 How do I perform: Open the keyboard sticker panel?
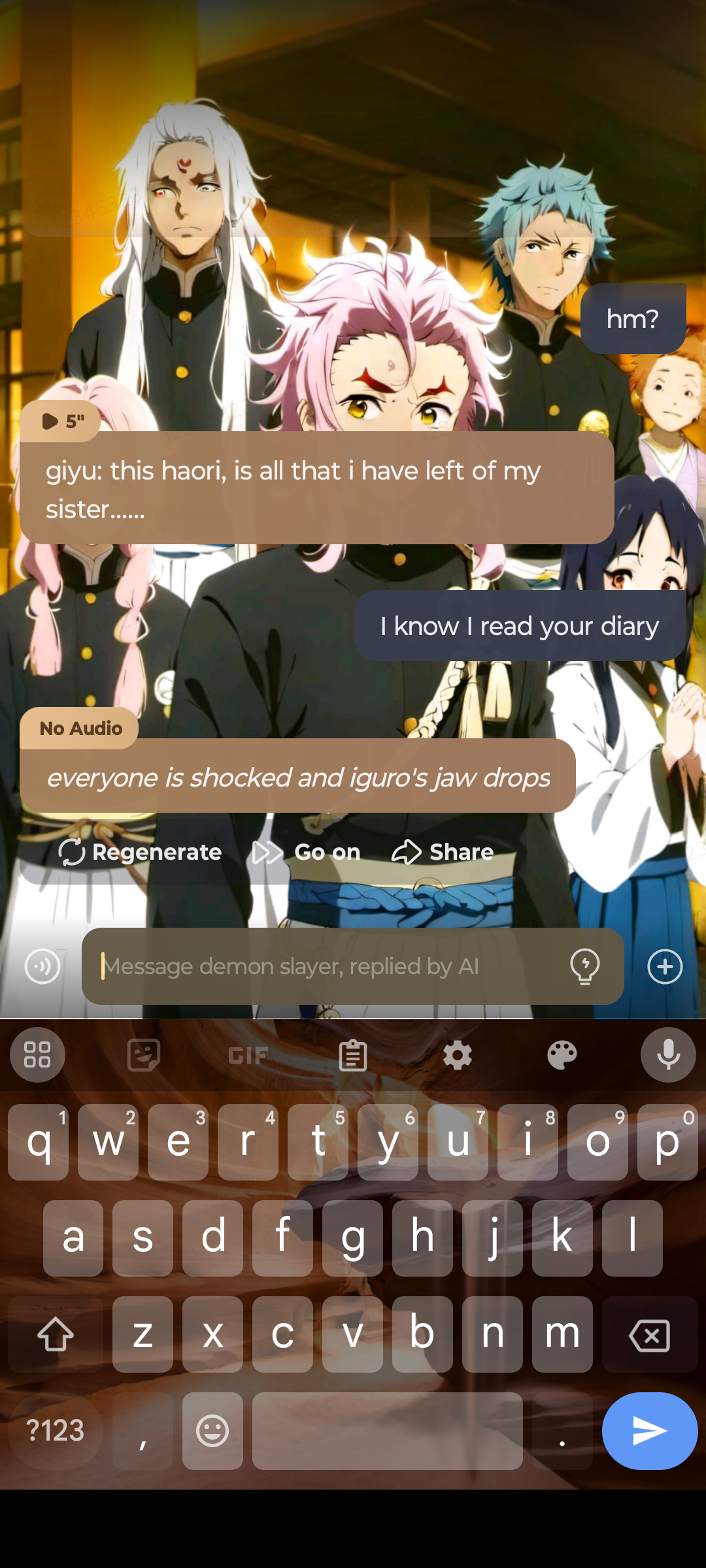144,1055
